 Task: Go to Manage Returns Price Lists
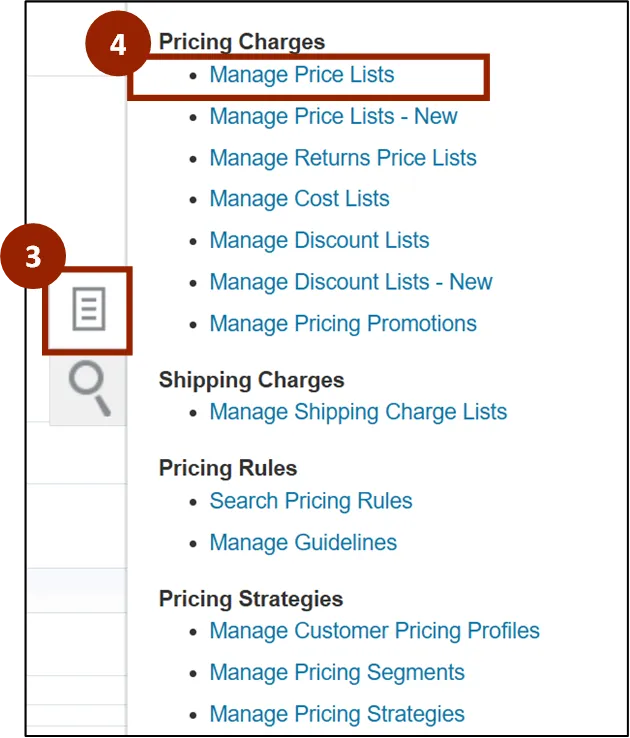click(342, 158)
